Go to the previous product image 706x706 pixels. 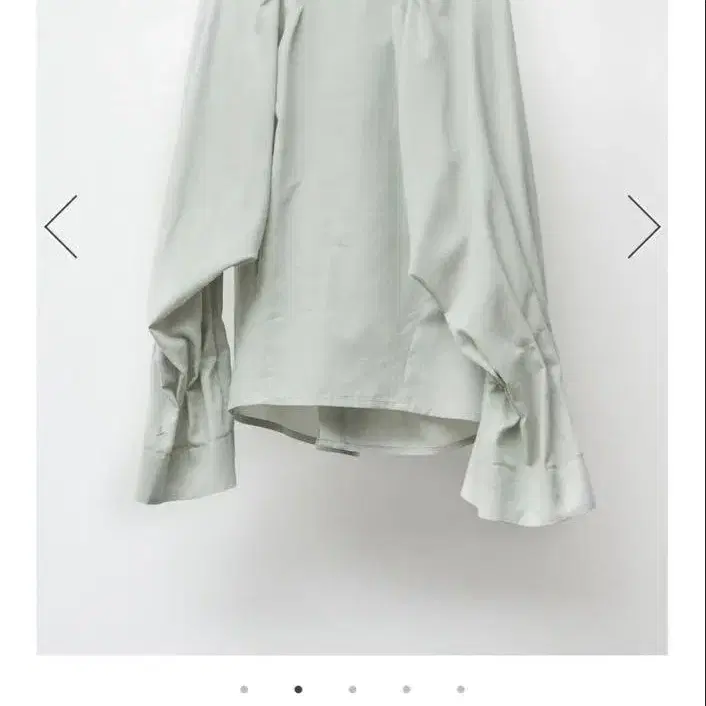(x=61, y=227)
